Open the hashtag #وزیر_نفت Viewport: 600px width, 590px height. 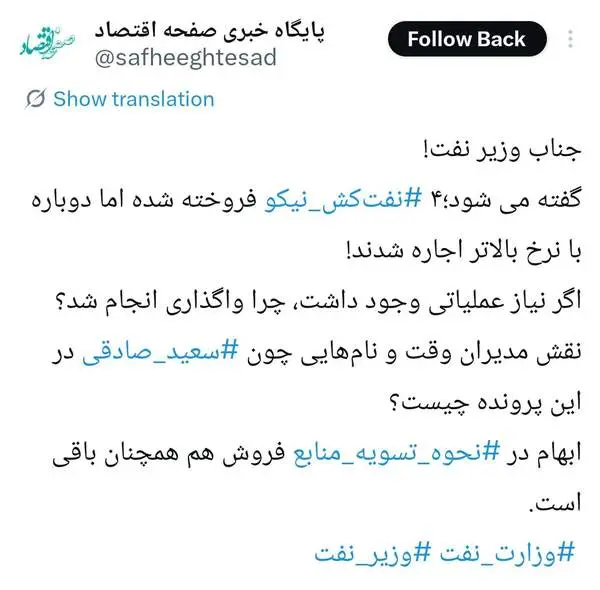click(x=373, y=553)
